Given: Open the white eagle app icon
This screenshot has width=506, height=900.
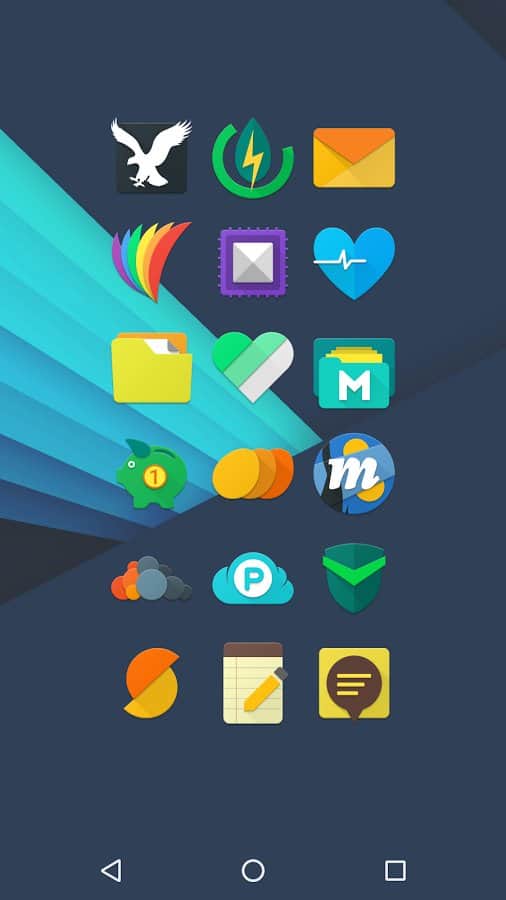Looking at the screenshot, I should 151,156.
